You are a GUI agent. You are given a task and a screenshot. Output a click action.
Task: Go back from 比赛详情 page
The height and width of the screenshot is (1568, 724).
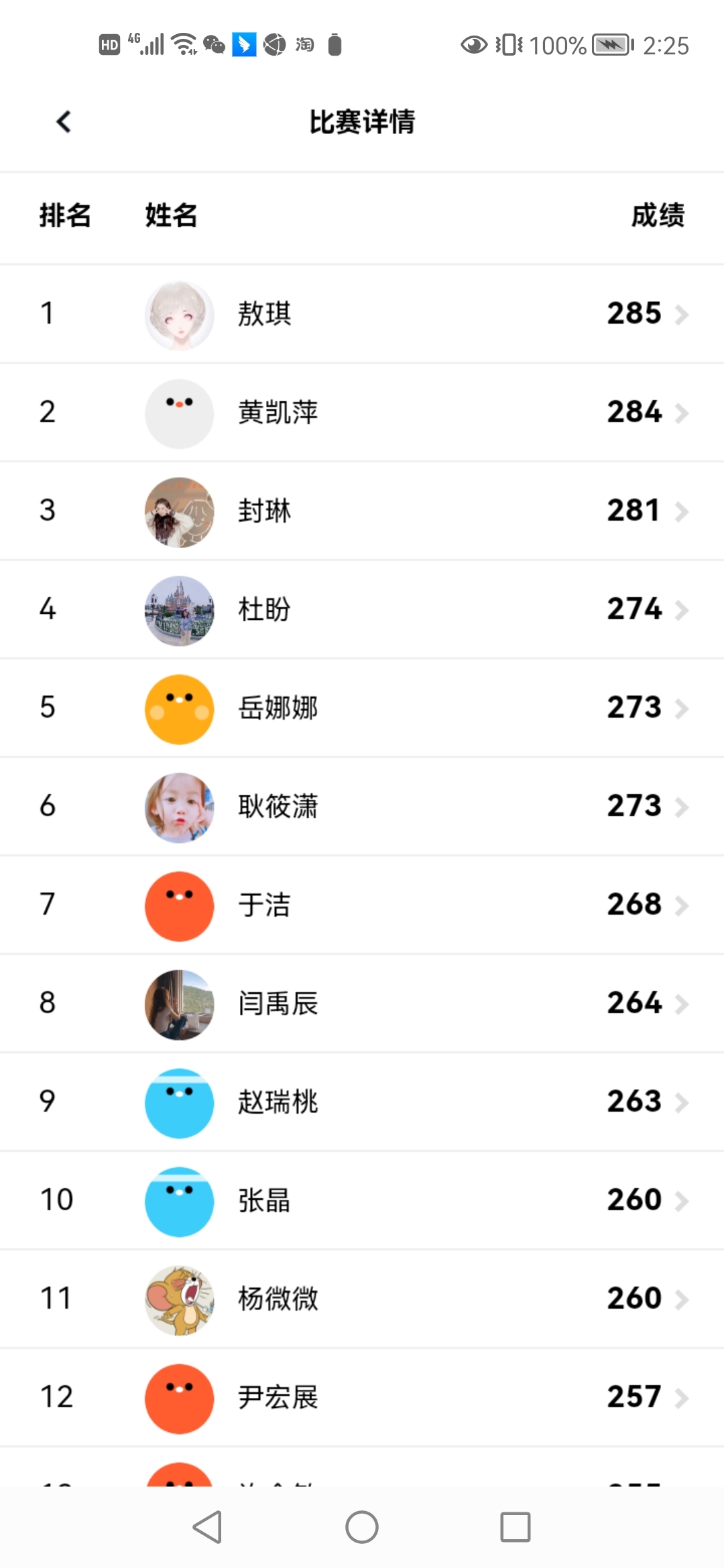point(64,122)
